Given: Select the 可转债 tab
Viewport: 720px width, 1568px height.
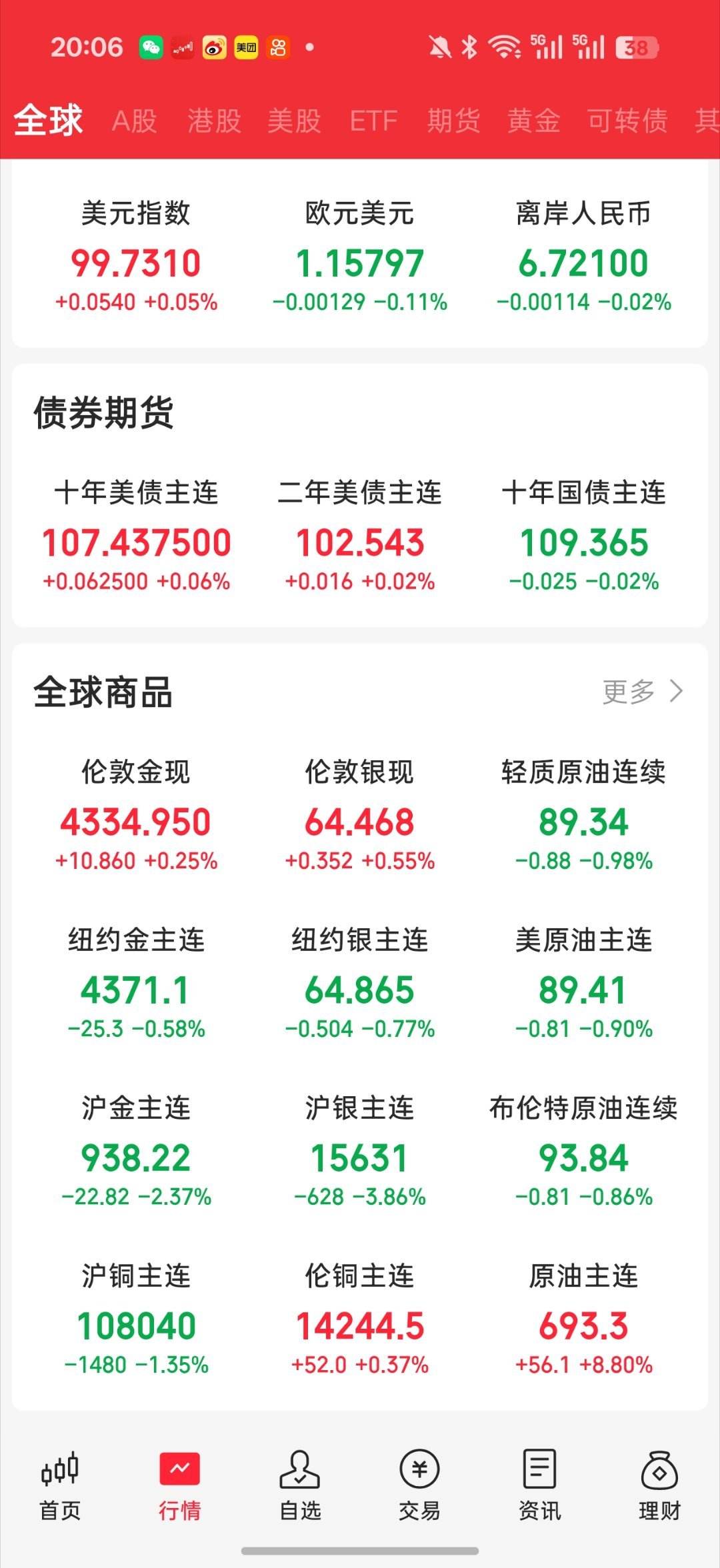Looking at the screenshot, I should pos(627,121).
